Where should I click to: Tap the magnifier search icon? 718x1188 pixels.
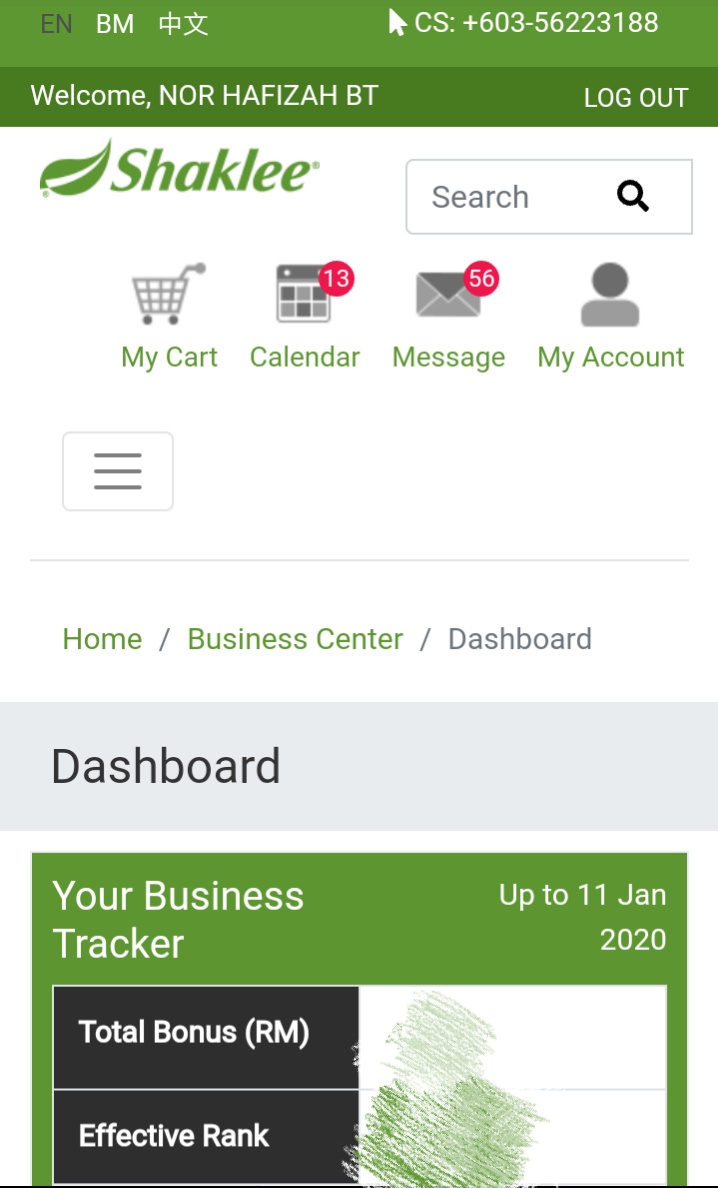pyautogui.click(x=633, y=196)
